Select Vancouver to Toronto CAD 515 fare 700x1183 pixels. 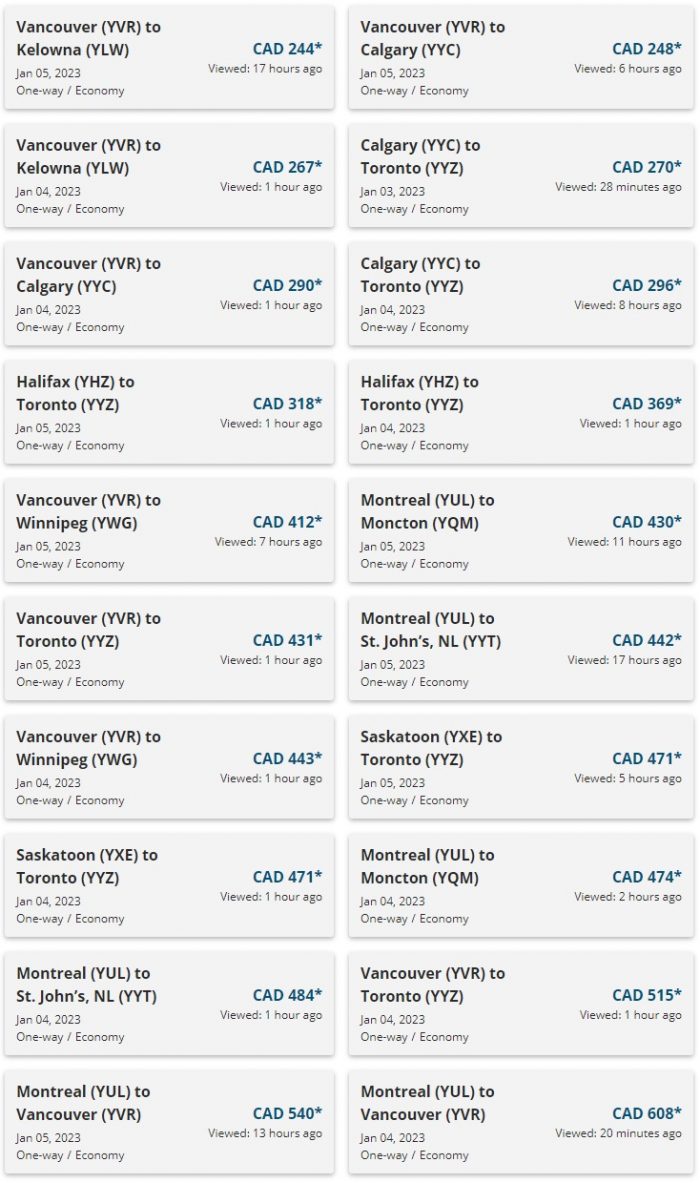520,1005
